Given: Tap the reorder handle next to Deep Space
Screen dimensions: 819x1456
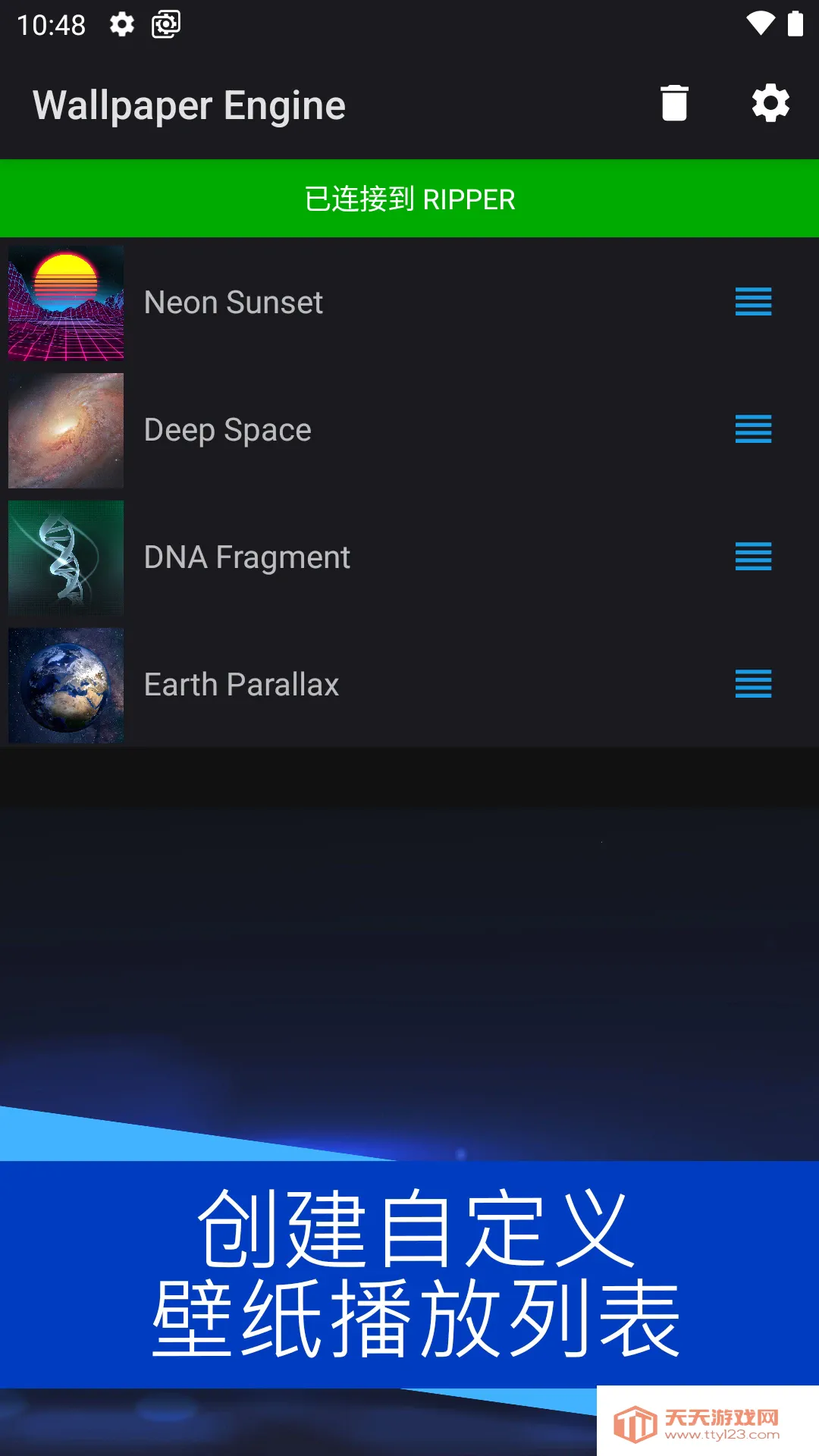Looking at the screenshot, I should [753, 430].
